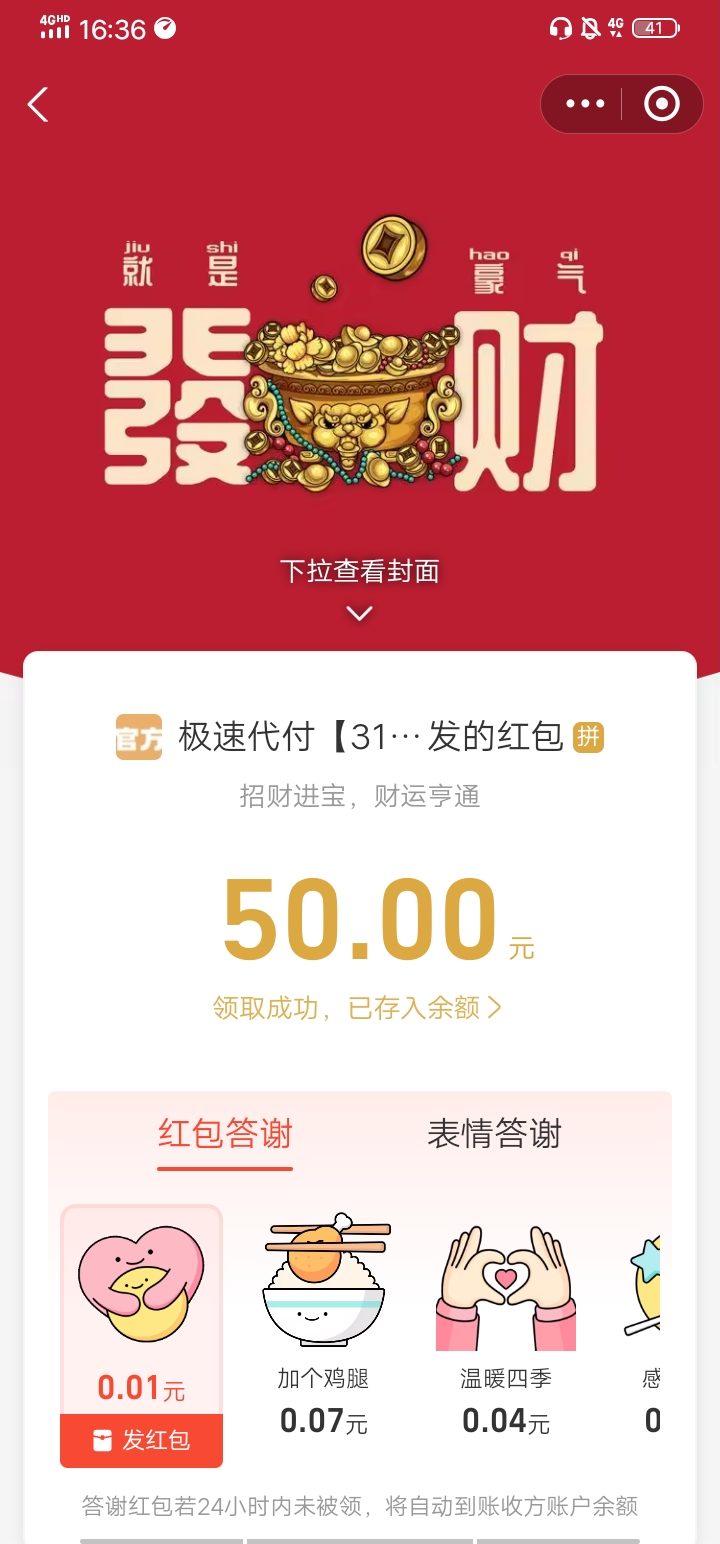Switch to the 红包答谢 tab
Image resolution: width=720 pixels, height=1544 pixels.
coord(225,1134)
